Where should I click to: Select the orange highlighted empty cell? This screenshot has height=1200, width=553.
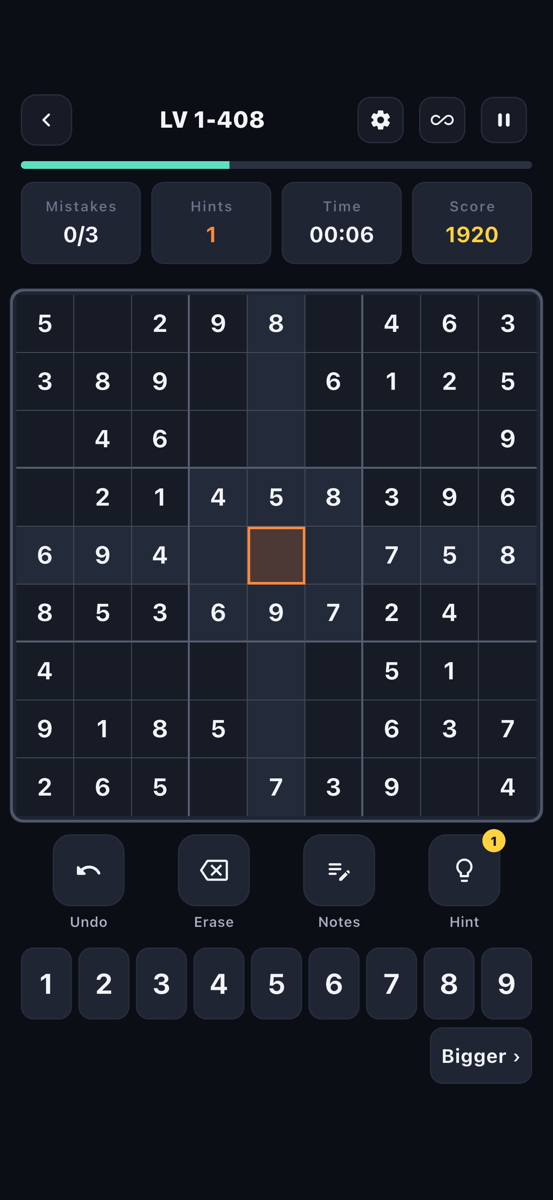coord(276,555)
